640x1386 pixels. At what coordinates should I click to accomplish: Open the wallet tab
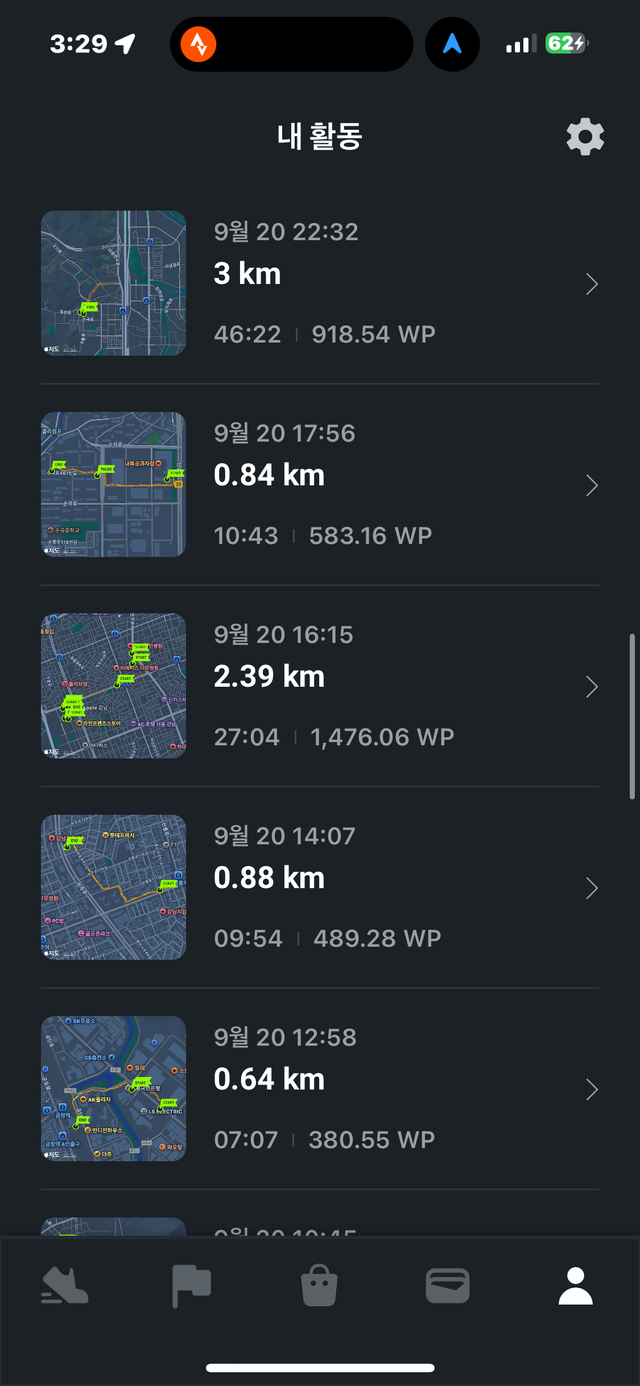click(x=447, y=1285)
